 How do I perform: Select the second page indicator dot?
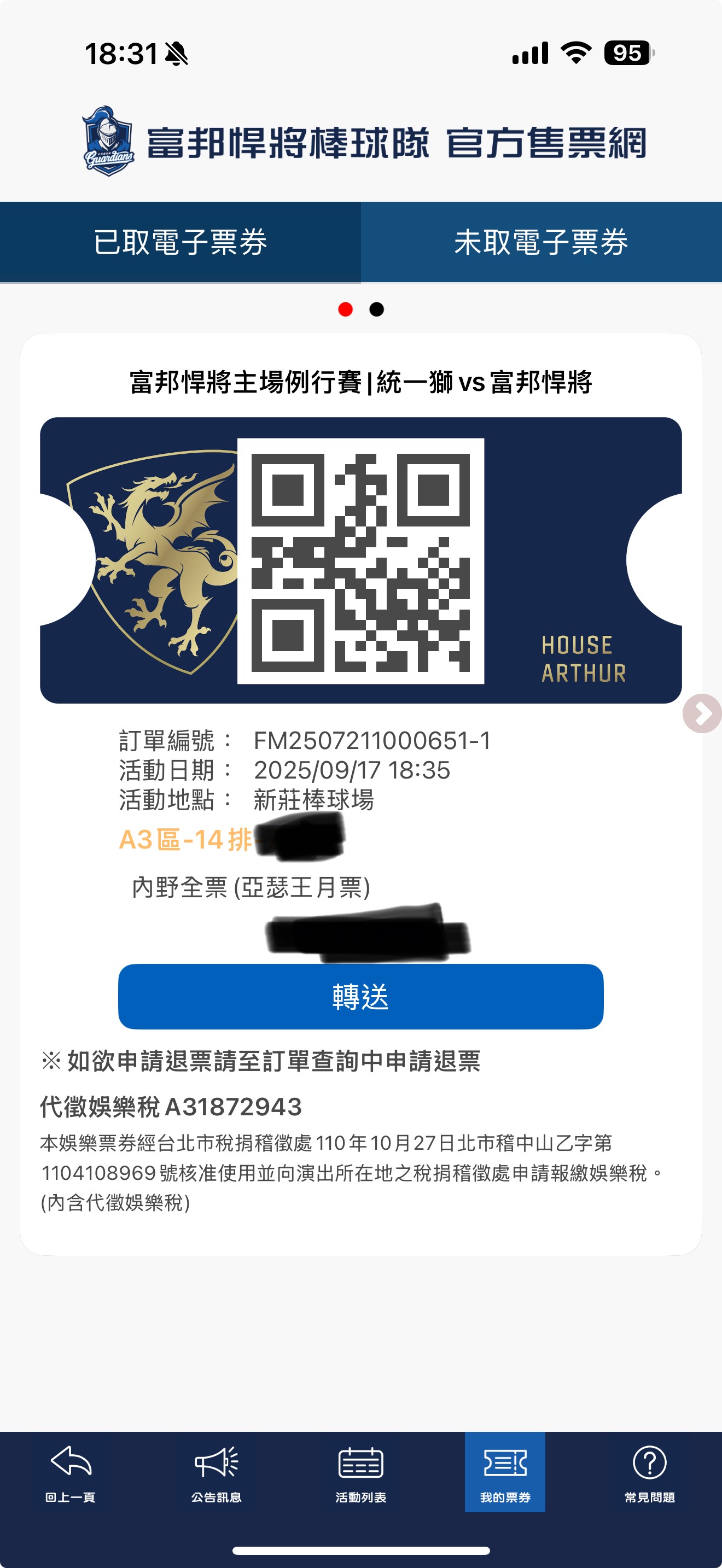pyautogui.click(x=377, y=310)
